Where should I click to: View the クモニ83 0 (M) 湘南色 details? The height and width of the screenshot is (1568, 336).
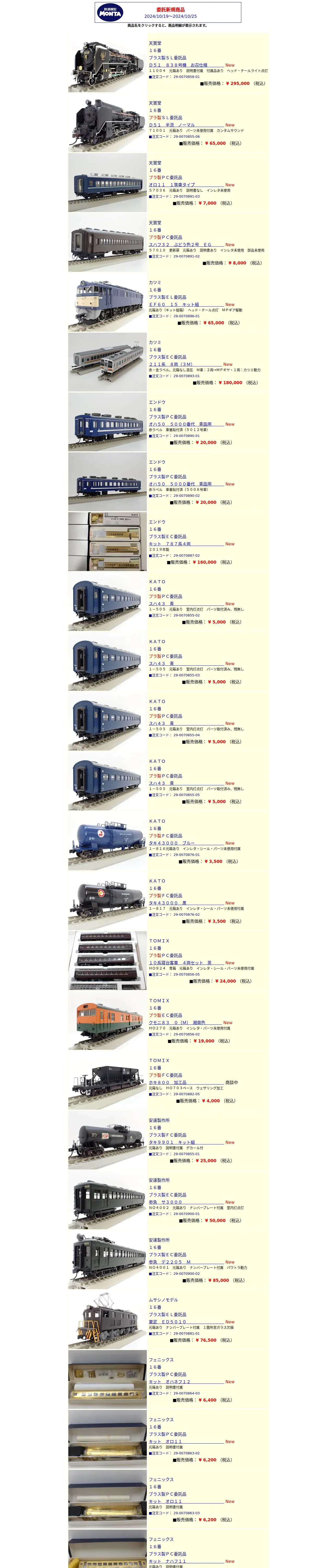tap(177, 1023)
